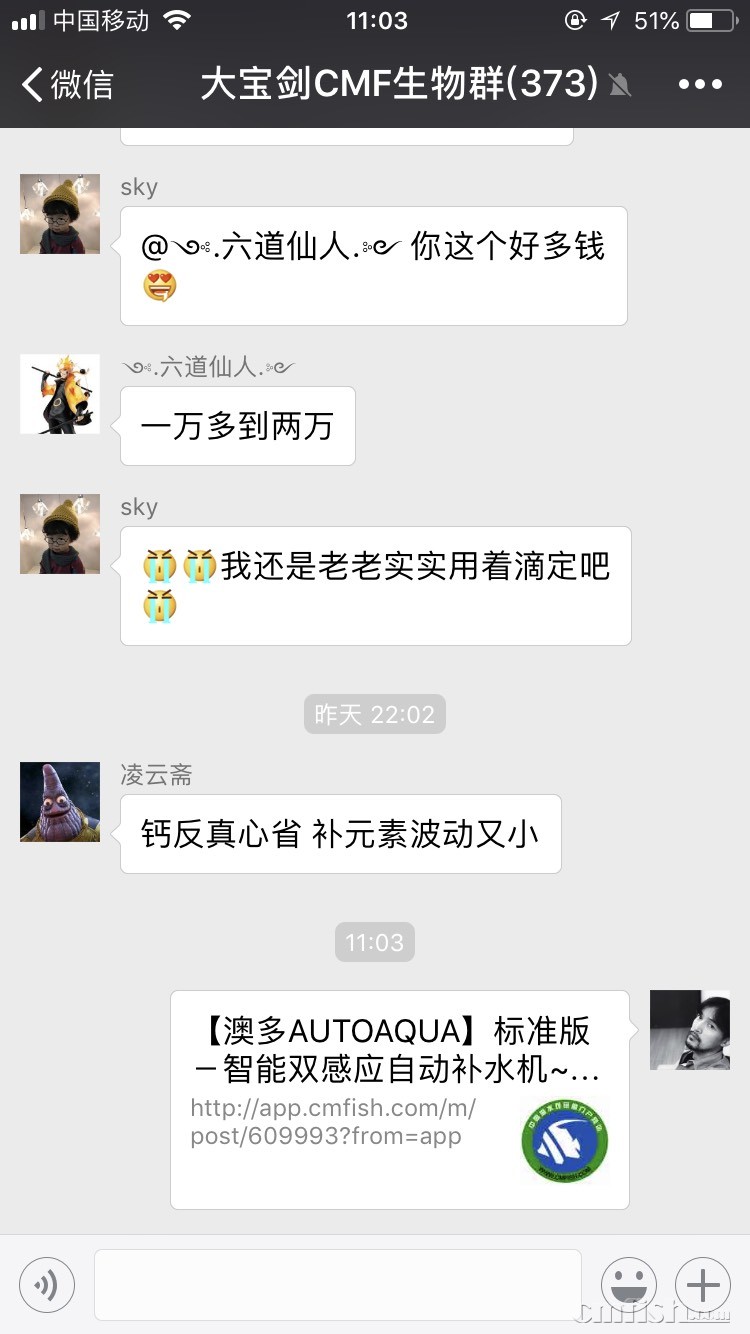Viewport: 750px width, 1334px height.
Task: Open my own avatar beside the link
Action: (689, 1030)
